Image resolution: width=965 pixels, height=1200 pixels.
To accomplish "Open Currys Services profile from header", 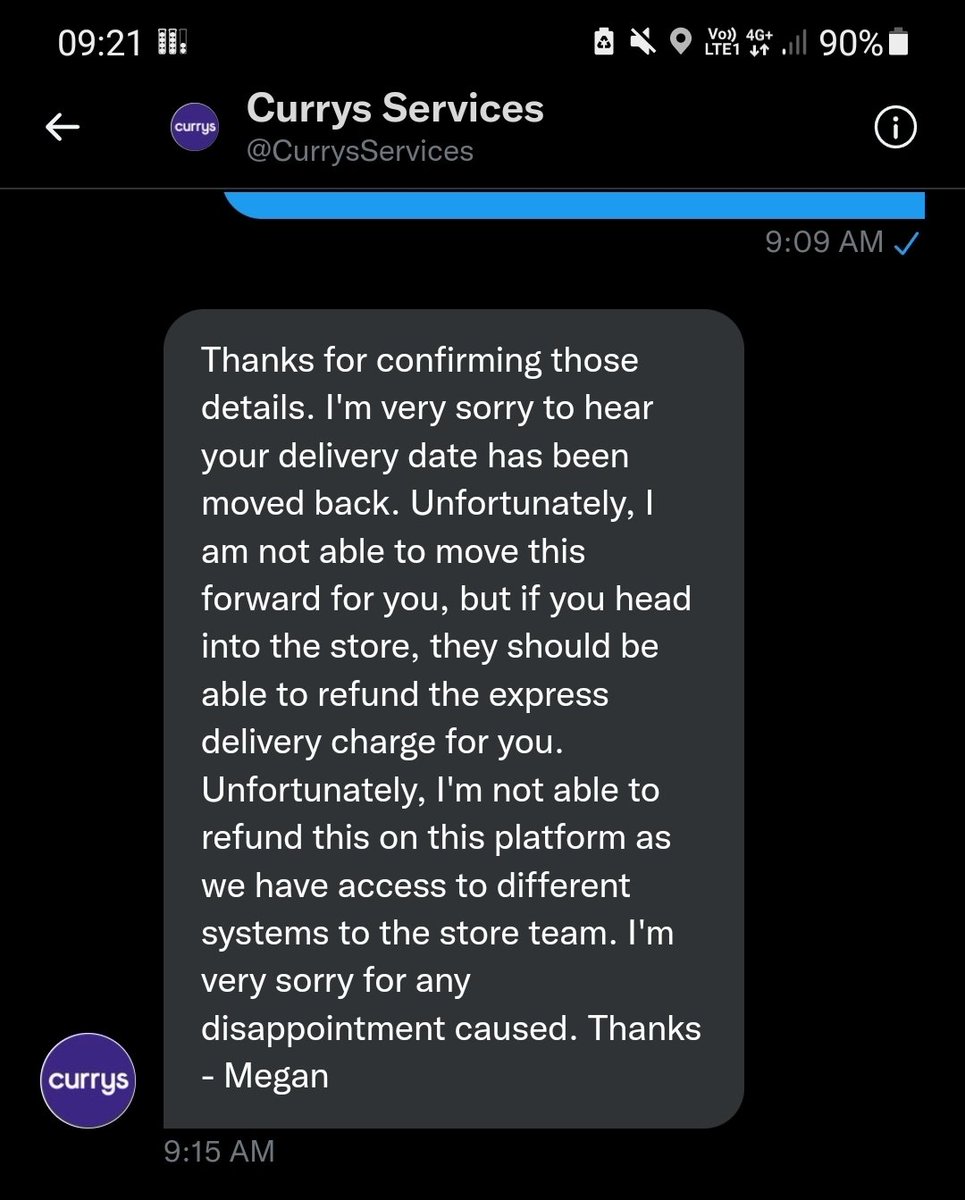I will (x=395, y=108).
